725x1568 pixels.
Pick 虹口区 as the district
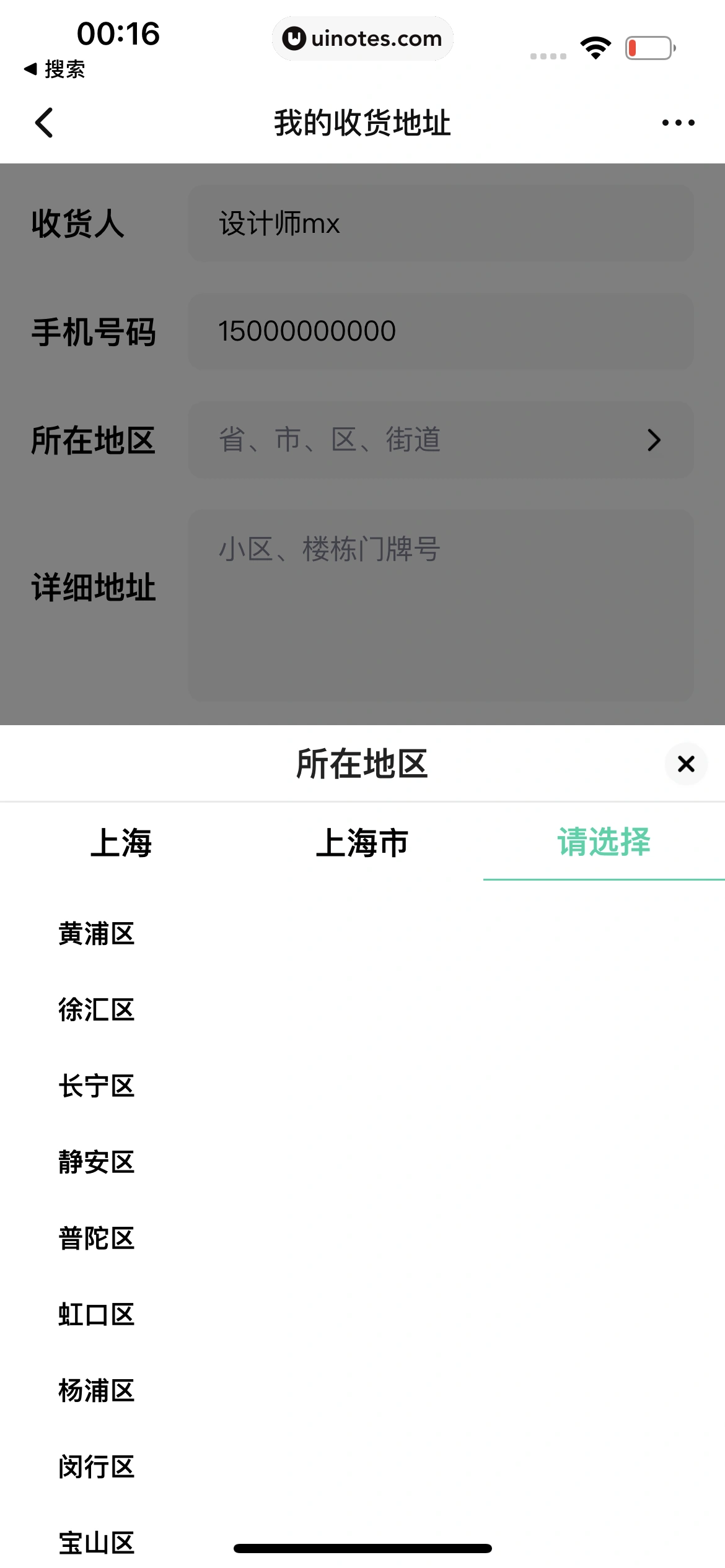pos(97,1314)
